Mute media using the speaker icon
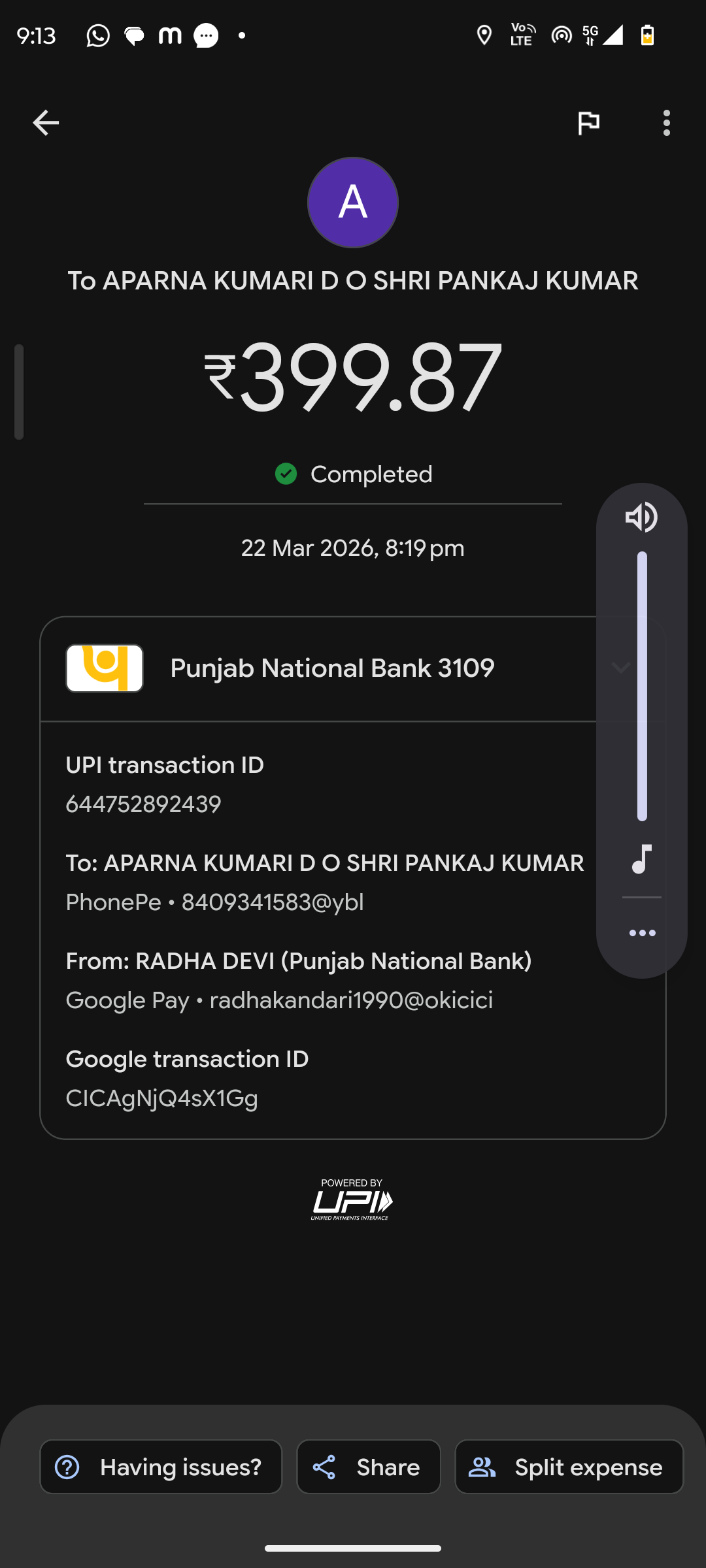 coord(641,517)
